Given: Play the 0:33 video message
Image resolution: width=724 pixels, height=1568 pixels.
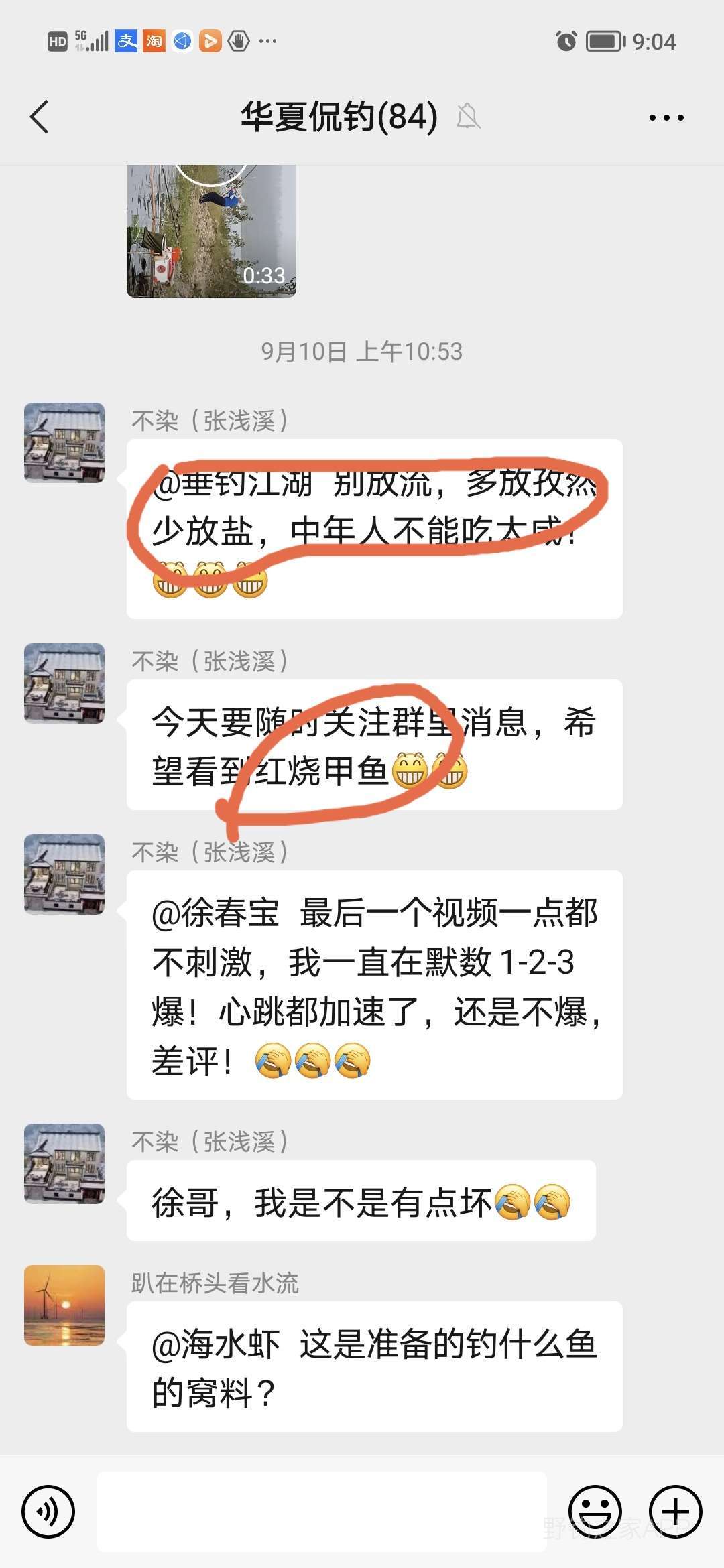Looking at the screenshot, I should [x=211, y=231].
